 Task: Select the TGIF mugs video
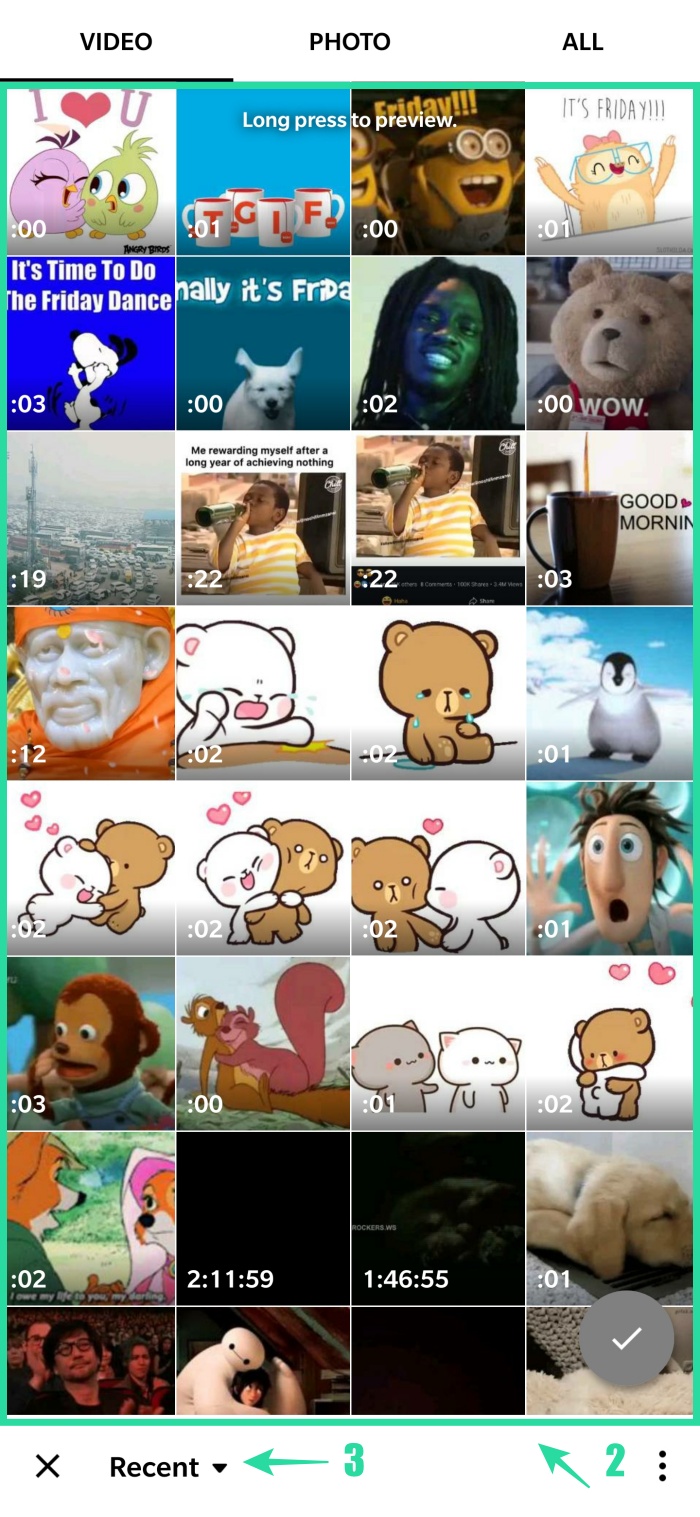(263, 172)
